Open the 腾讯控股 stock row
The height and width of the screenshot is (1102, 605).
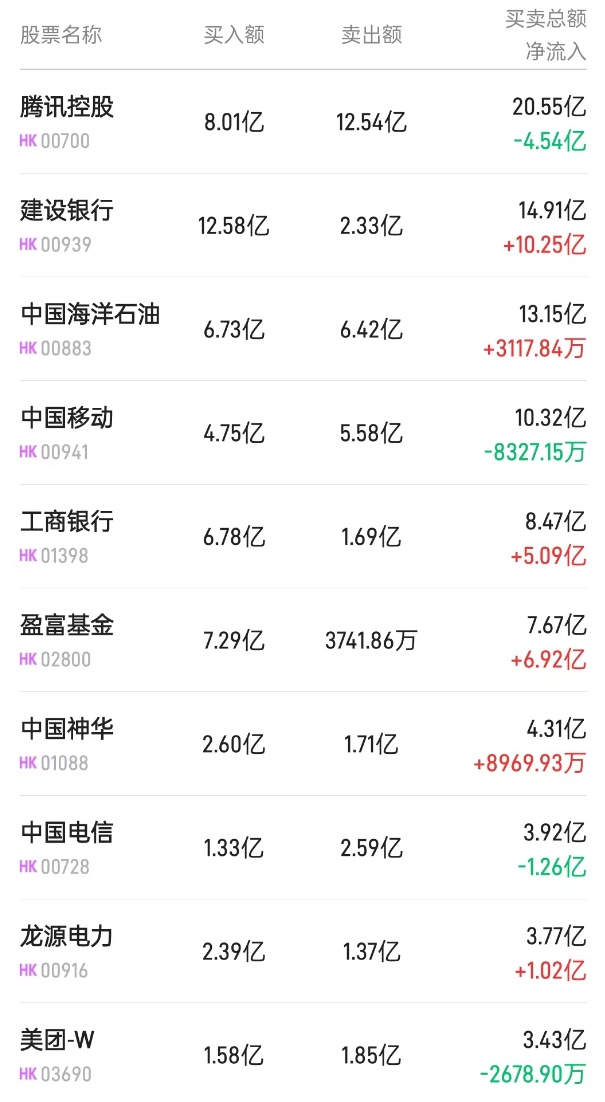(x=68, y=107)
